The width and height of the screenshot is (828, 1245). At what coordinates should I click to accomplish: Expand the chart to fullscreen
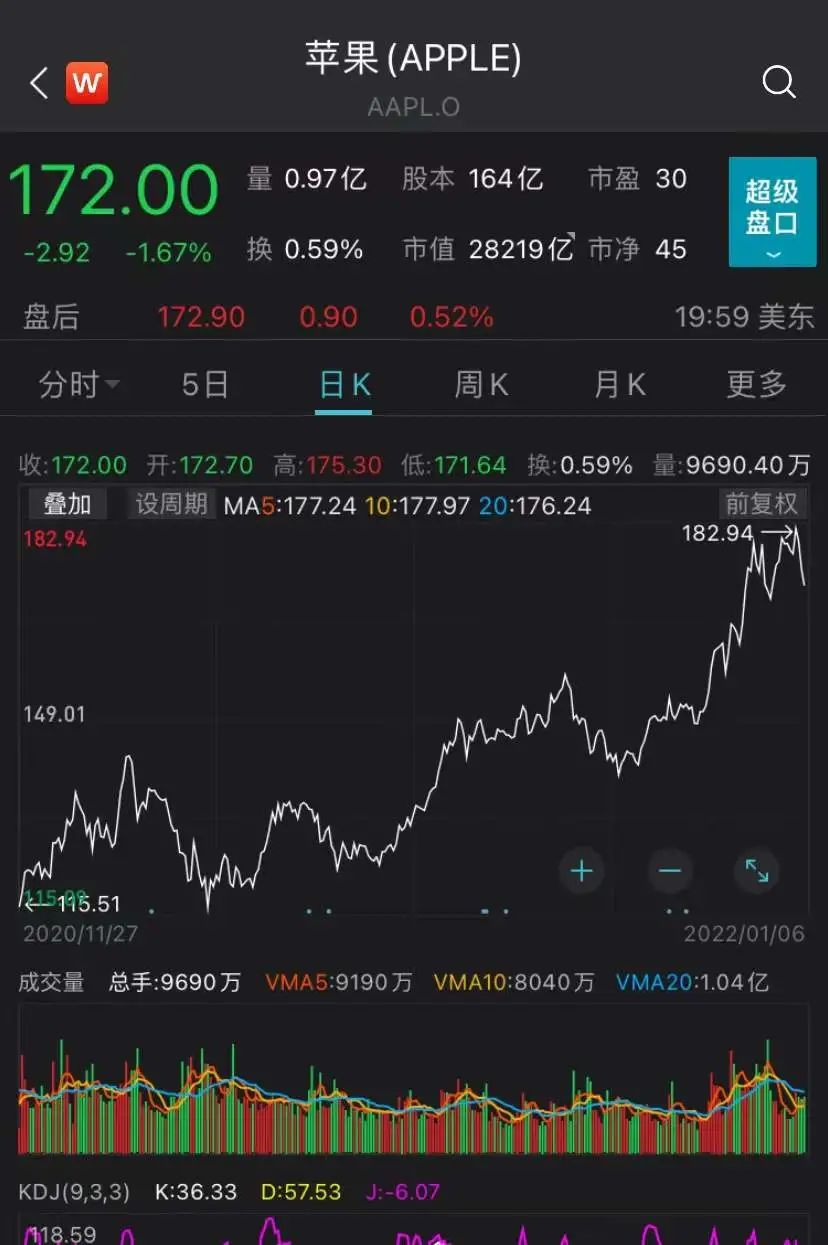tap(757, 871)
